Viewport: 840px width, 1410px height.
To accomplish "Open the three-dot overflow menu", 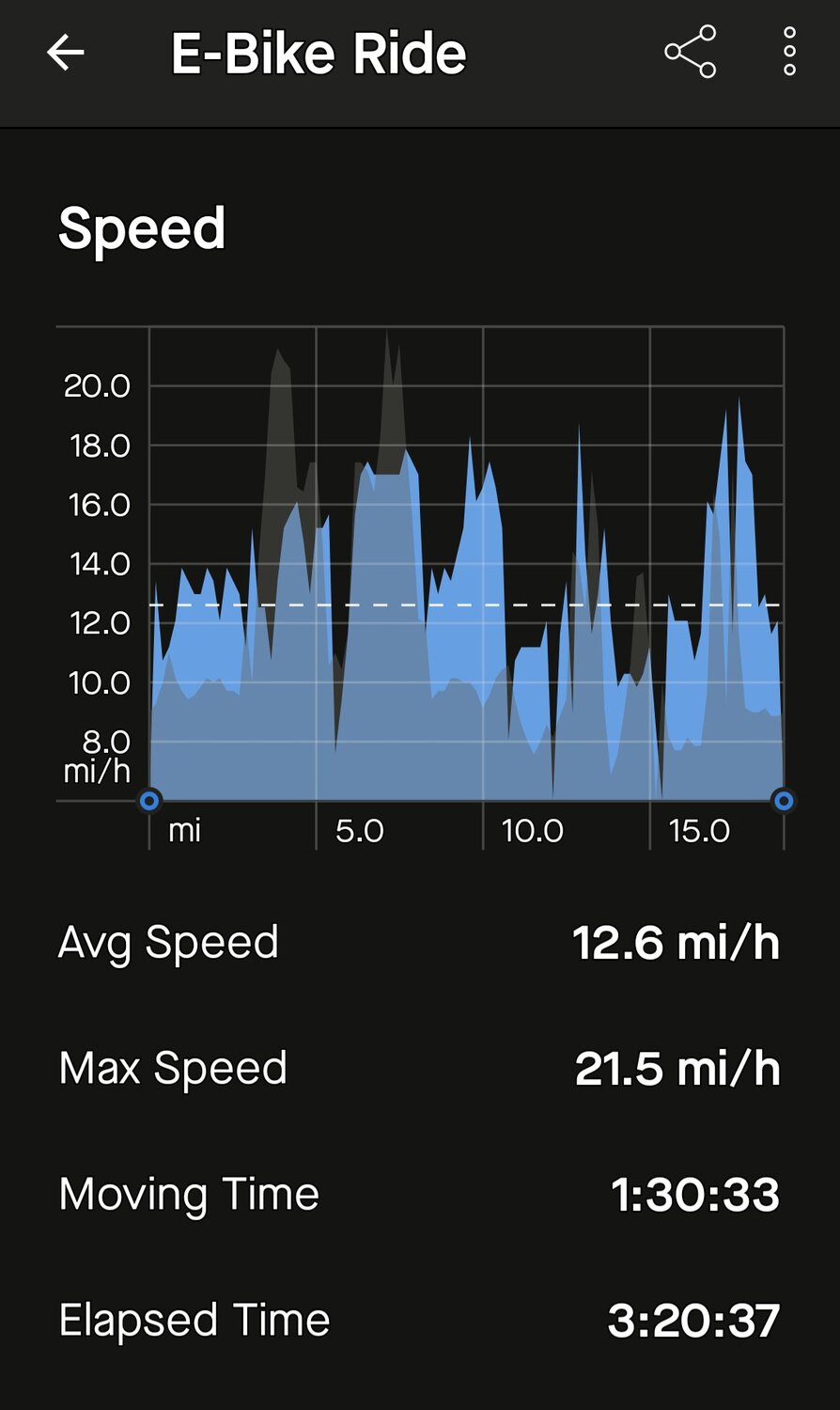I will pyautogui.click(x=789, y=52).
